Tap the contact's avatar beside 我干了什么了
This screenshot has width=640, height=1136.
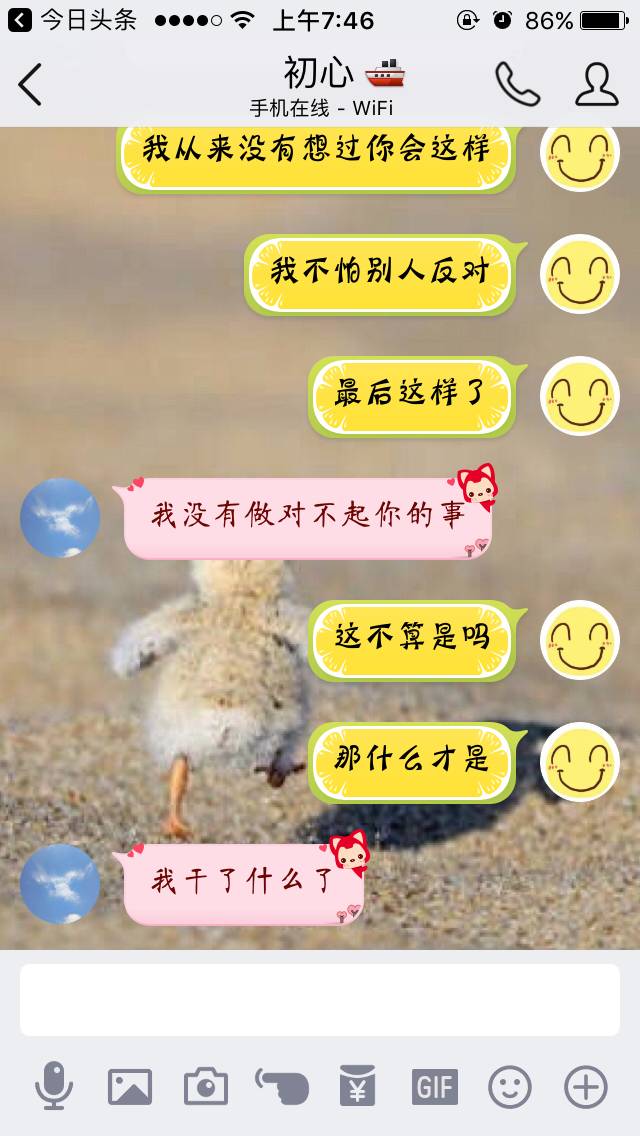coord(60,884)
